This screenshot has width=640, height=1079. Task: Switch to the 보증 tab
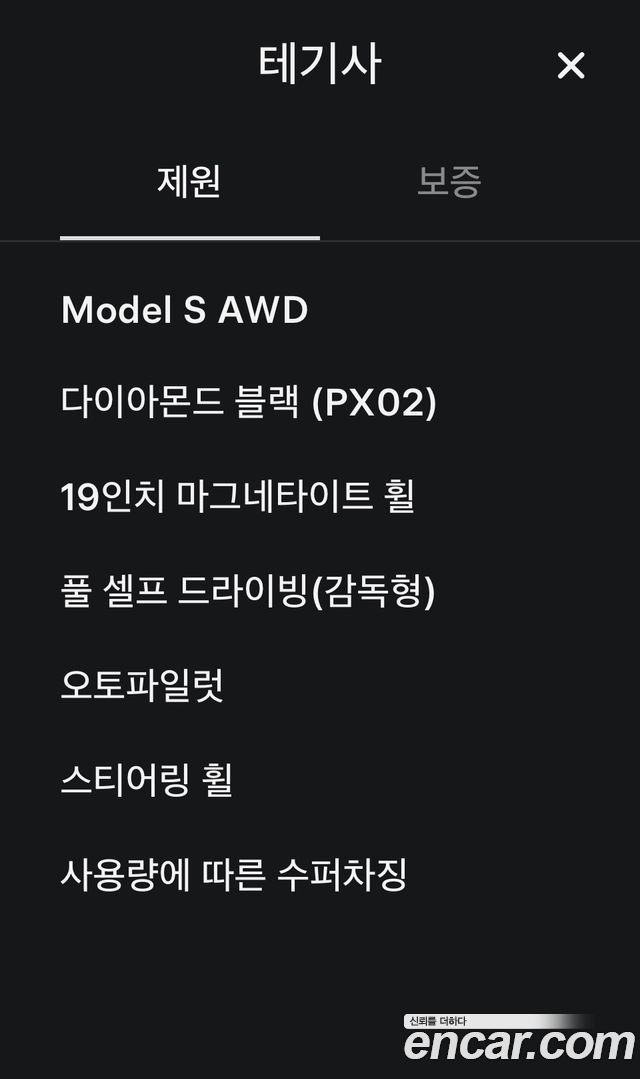point(449,182)
